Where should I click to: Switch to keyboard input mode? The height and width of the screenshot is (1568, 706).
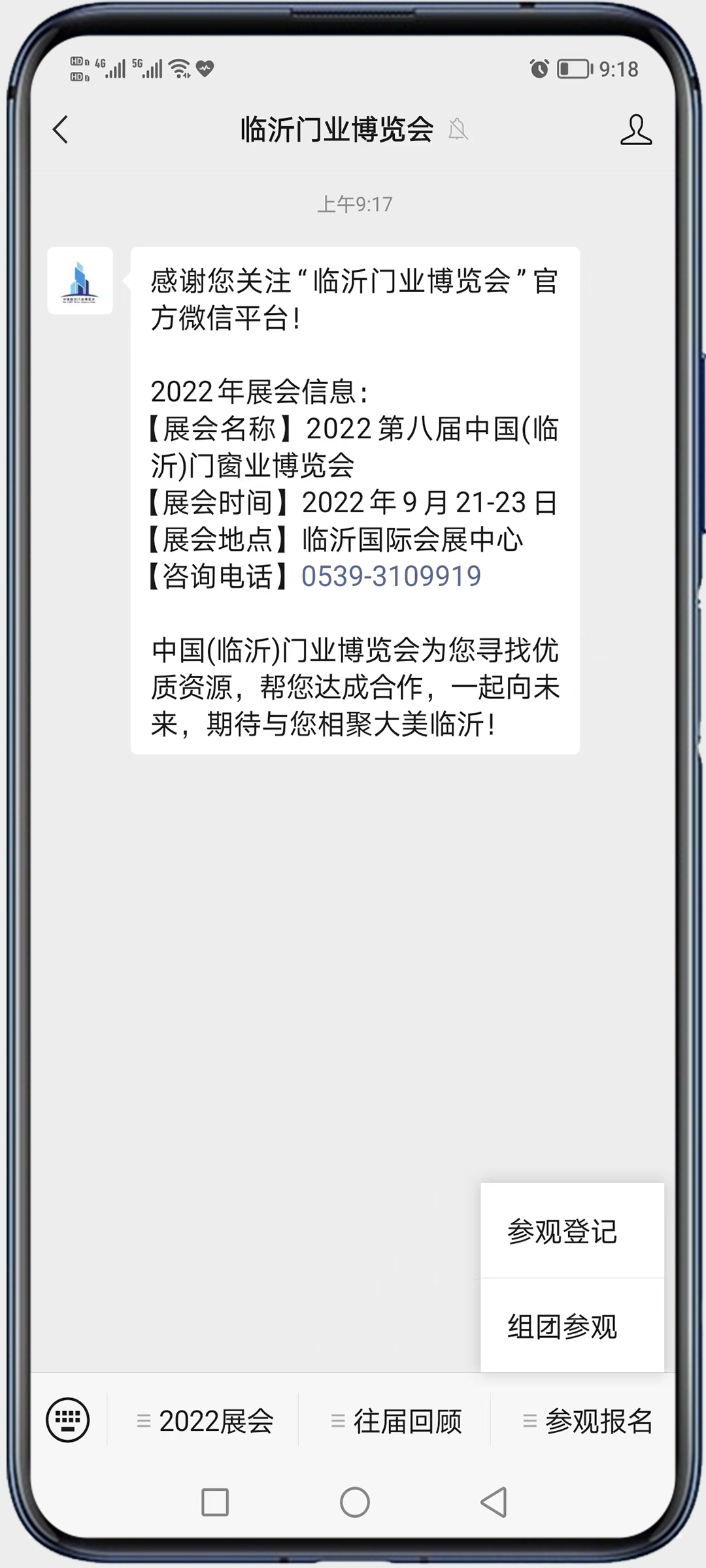click(x=67, y=1419)
